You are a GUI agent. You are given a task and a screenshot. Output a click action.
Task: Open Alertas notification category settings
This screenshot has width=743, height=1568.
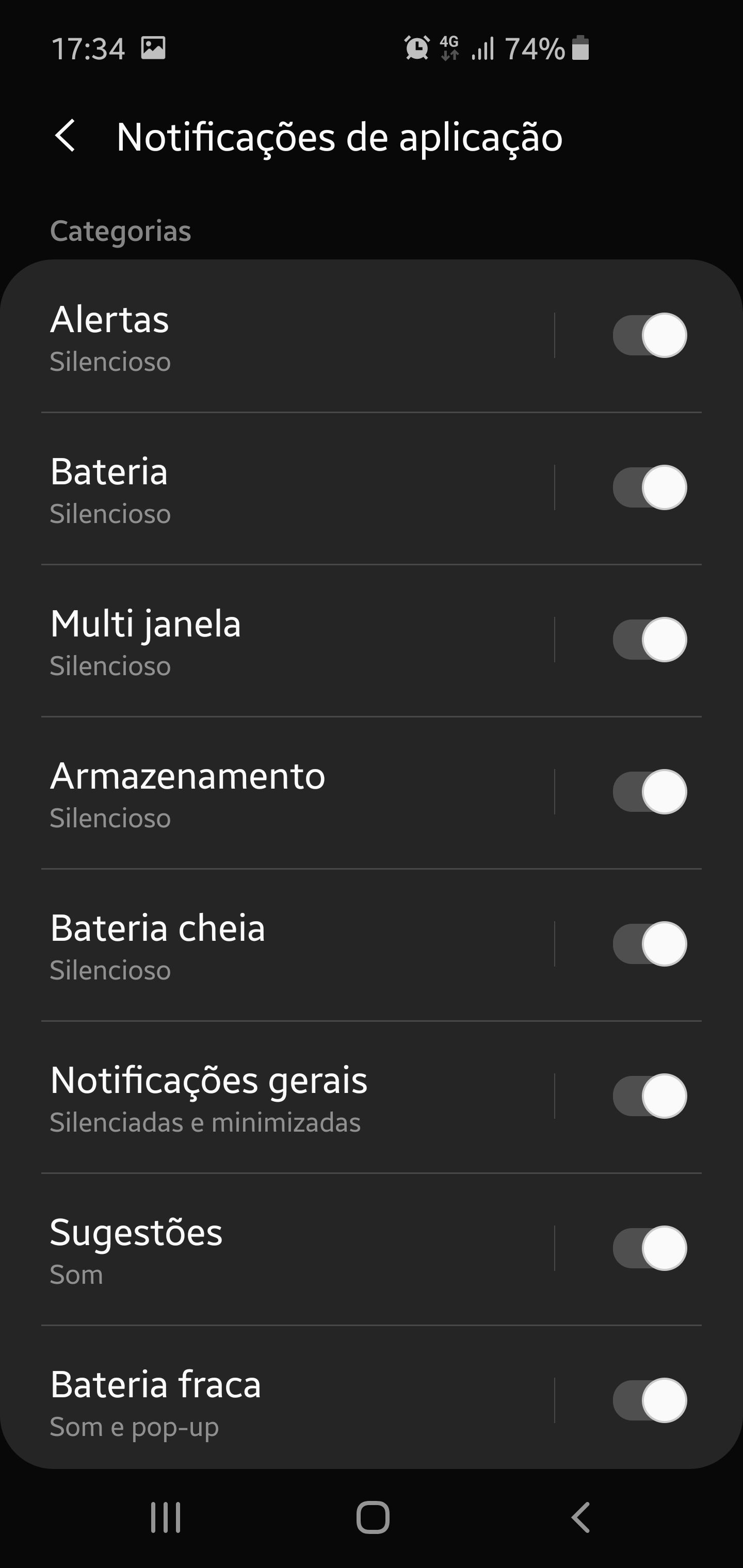tap(274, 336)
